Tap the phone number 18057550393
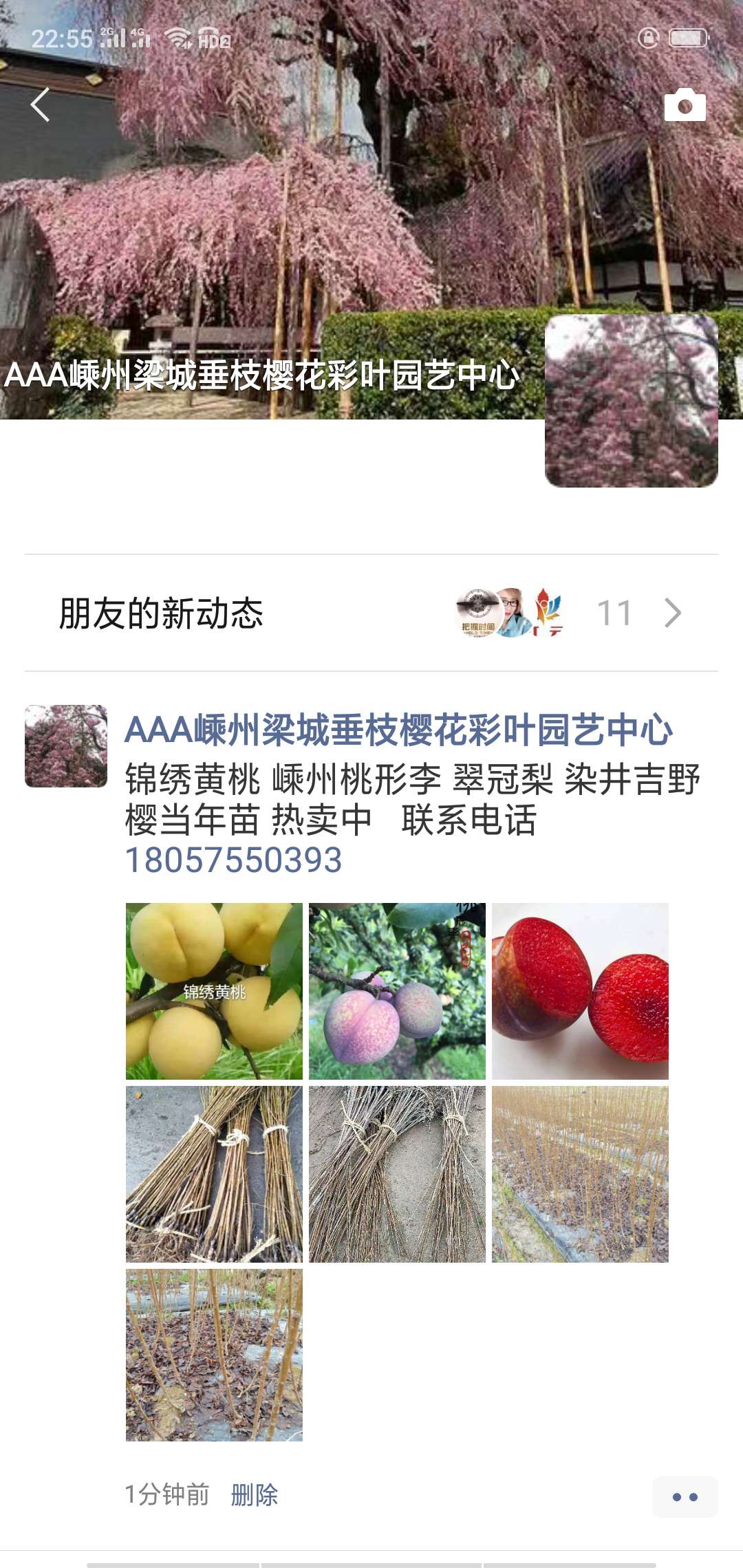 pos(234,860)
